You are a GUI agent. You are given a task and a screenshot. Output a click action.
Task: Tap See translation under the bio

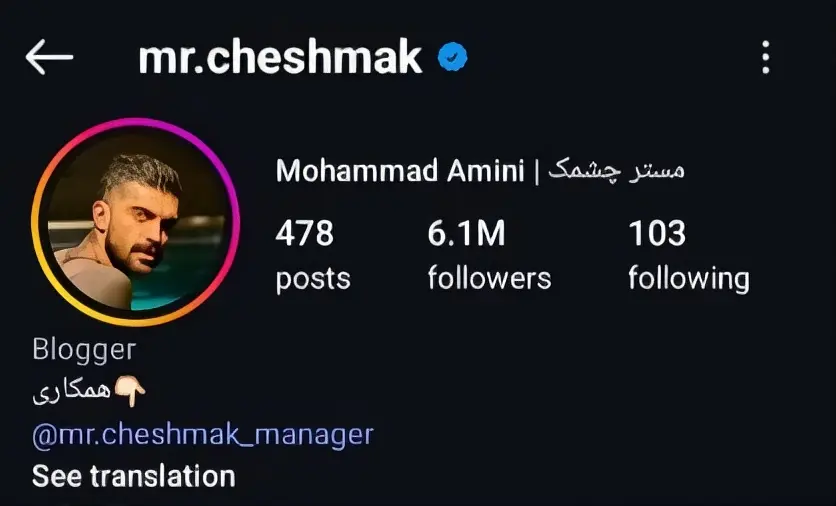point(133,475)
